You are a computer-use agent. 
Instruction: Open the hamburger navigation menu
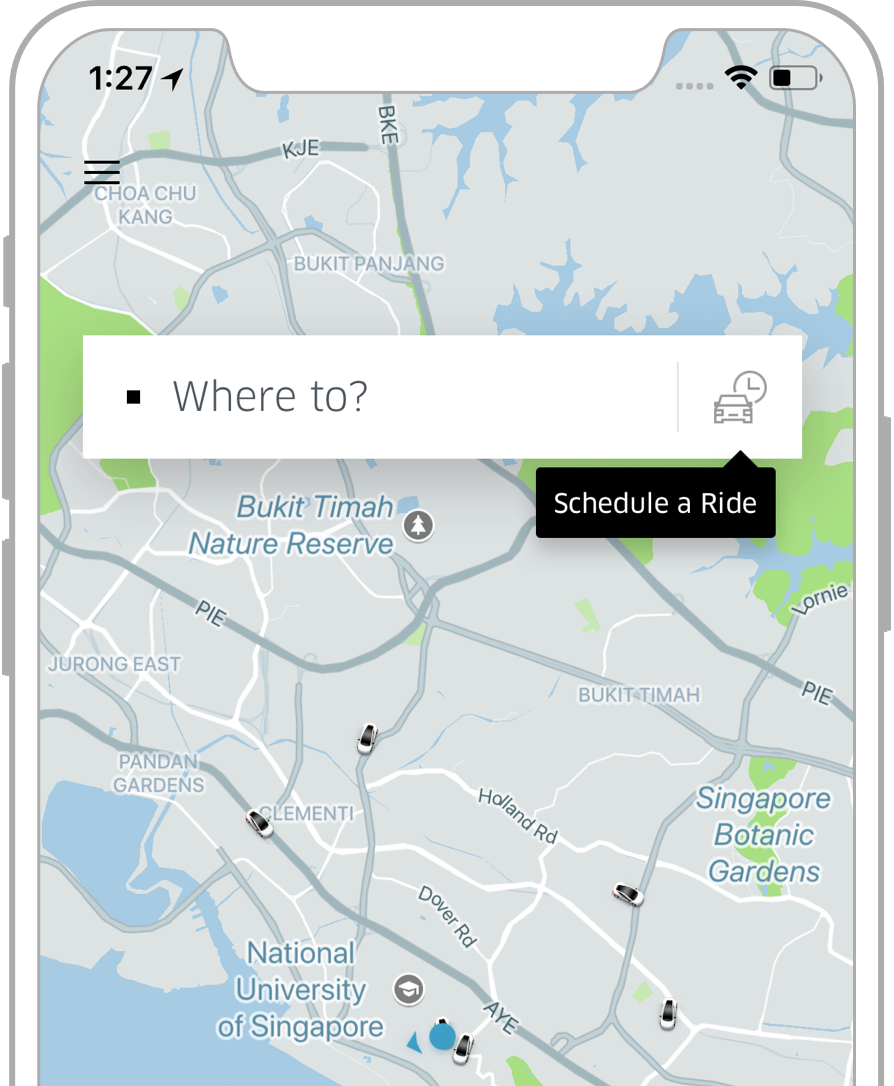click(101, 171)
